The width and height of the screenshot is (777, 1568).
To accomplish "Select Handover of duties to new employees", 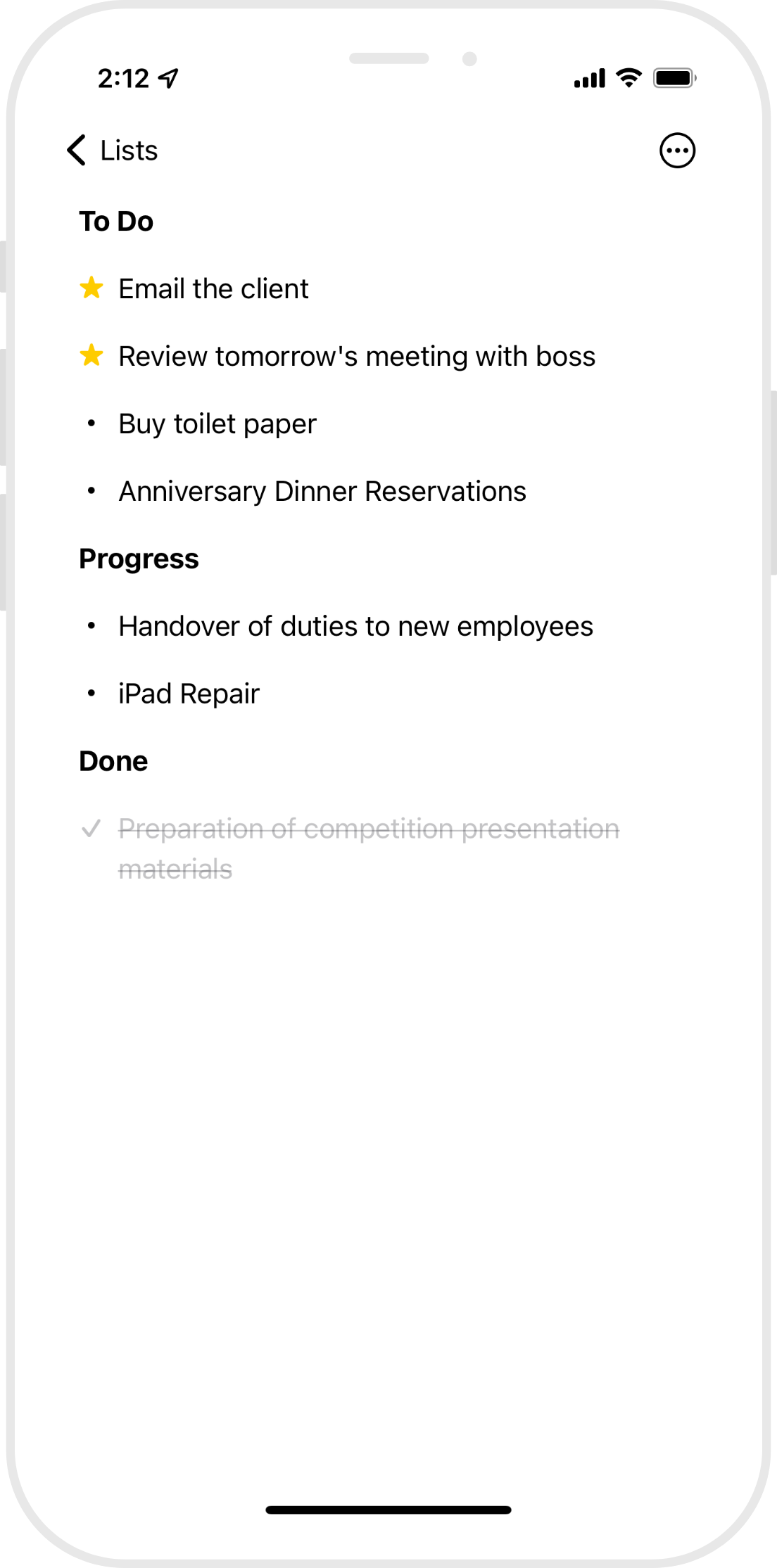I will pyautogui.click(x=355, y=627).
